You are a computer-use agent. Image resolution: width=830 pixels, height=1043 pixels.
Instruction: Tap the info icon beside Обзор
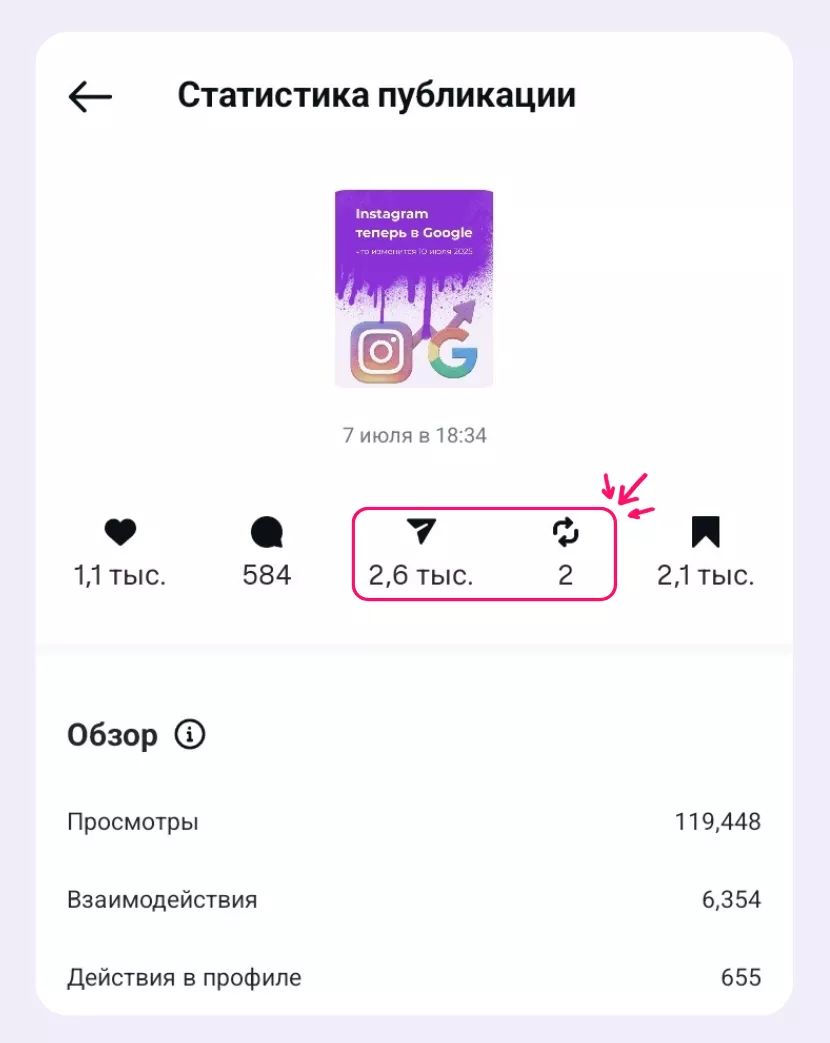[190, 735]
